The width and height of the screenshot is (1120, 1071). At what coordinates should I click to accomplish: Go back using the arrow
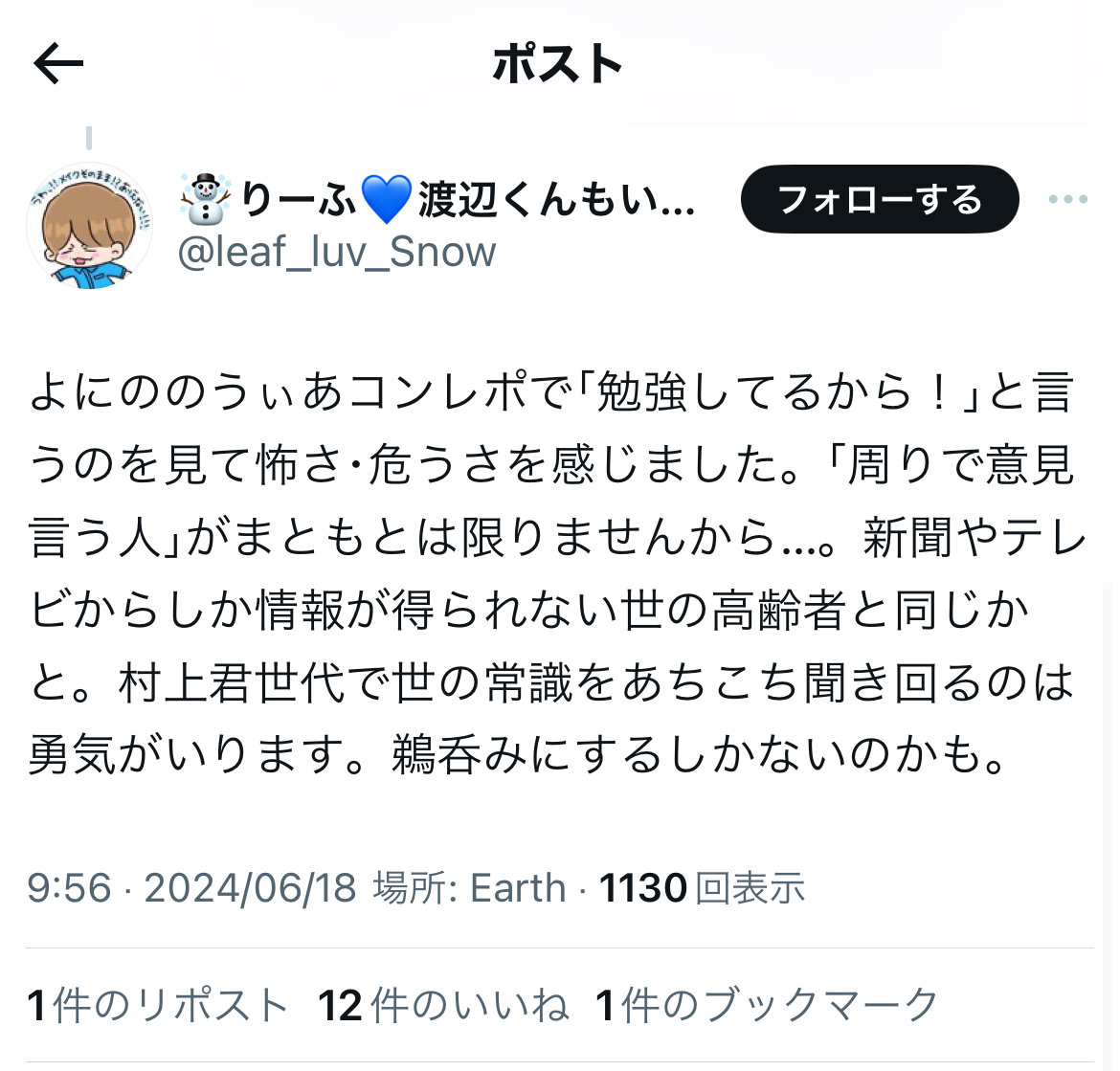[x=59, y=64]
